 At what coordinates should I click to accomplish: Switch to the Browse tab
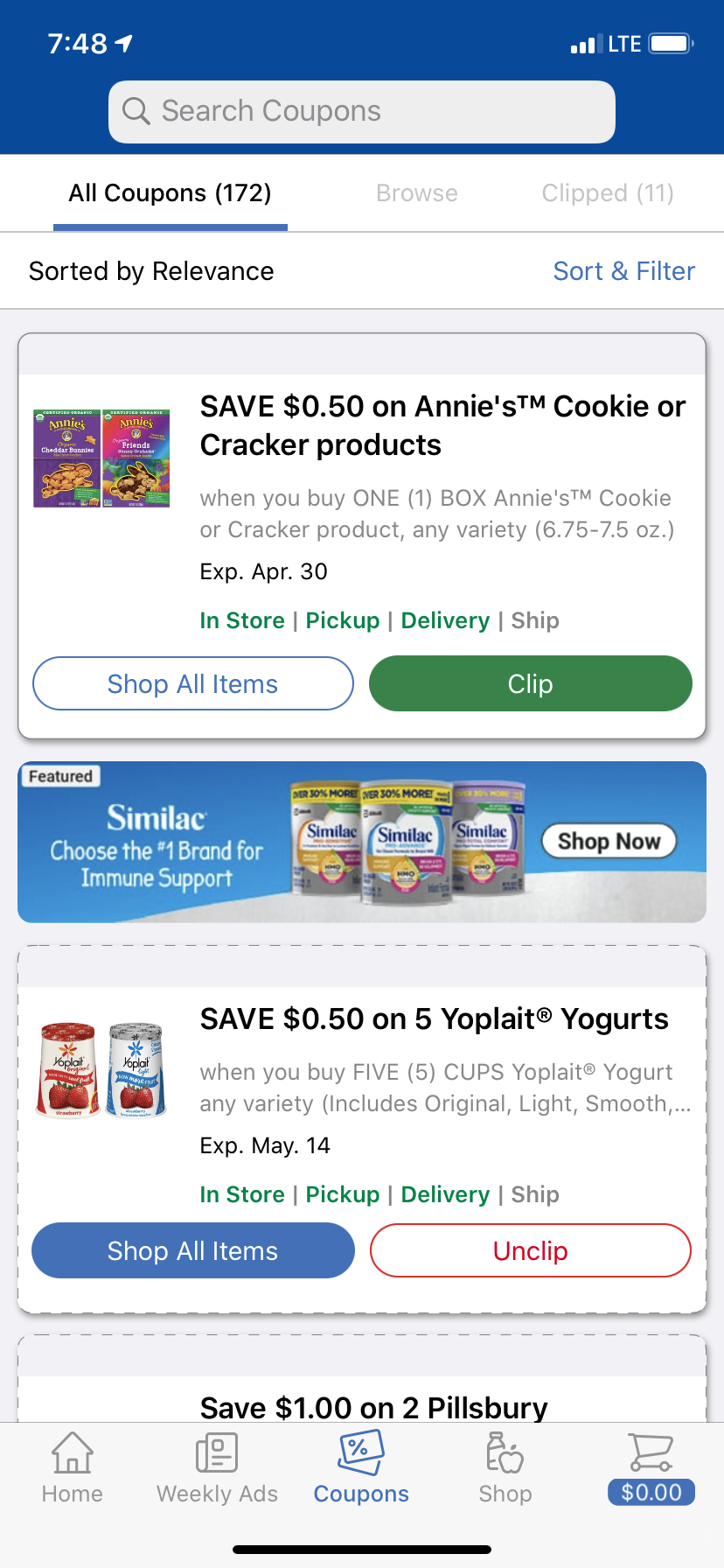coord(416,193)
